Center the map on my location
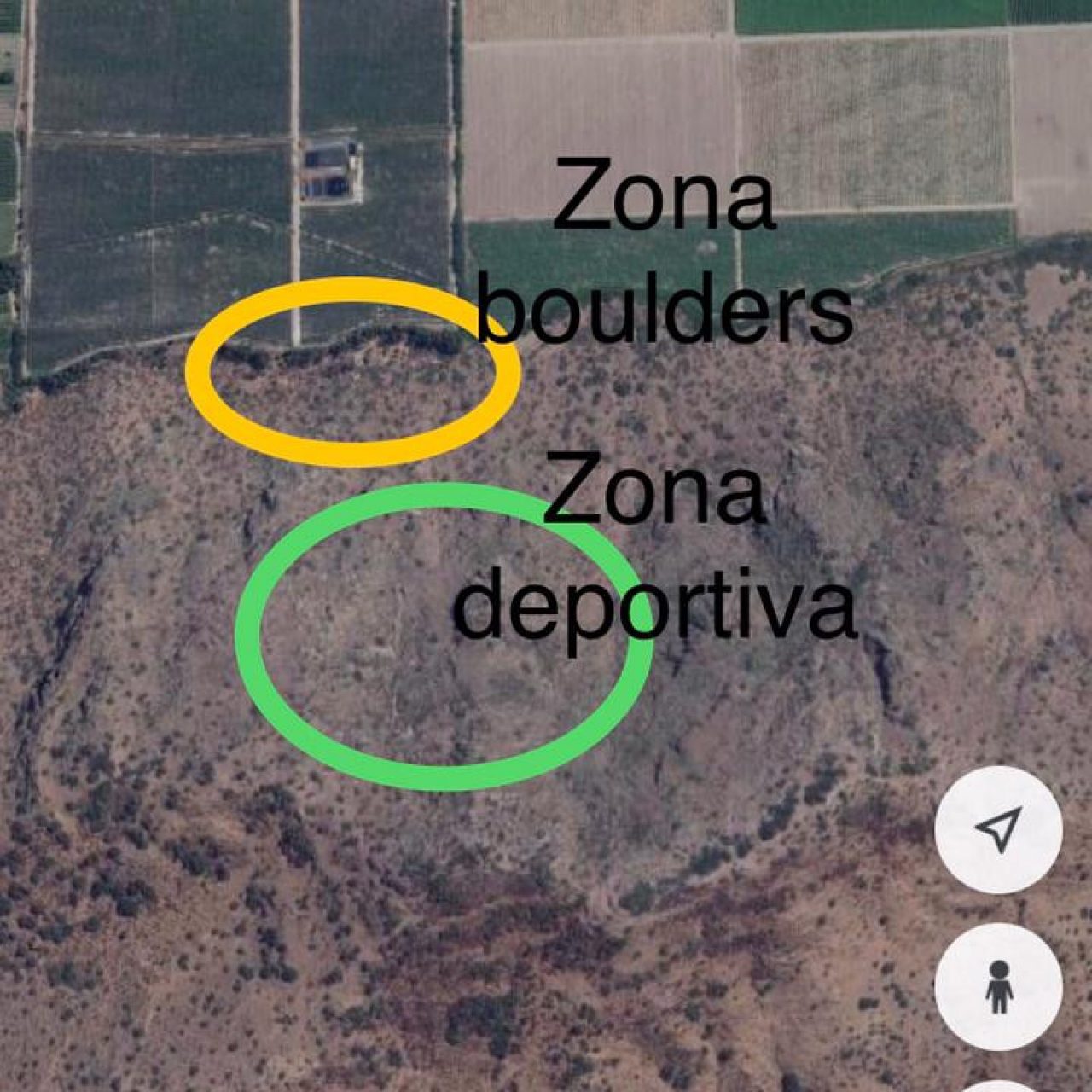 click(998, 829)
